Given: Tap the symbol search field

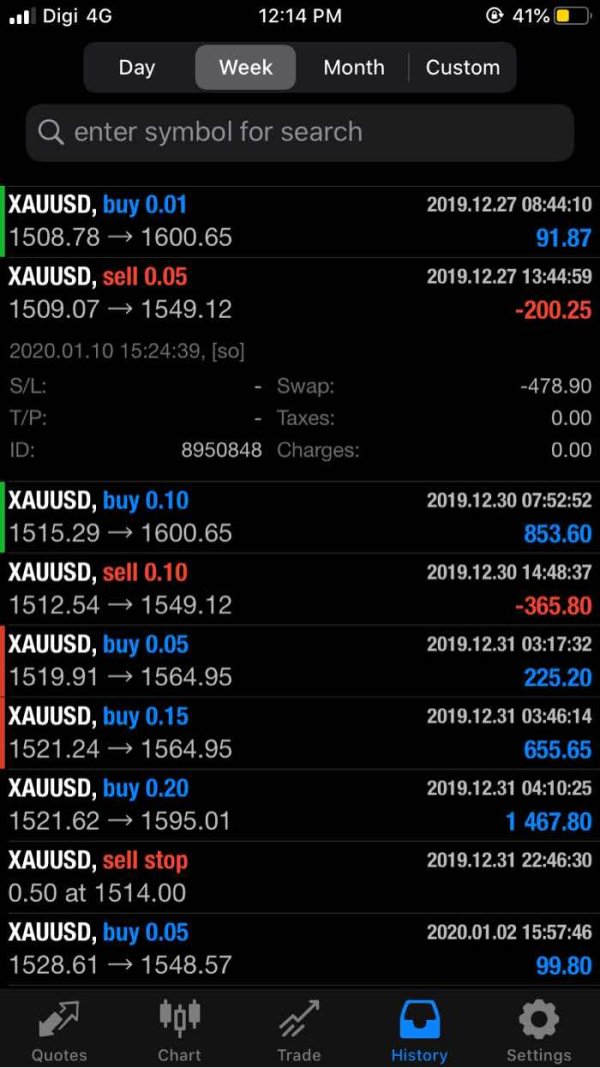Looking at the screenshot, I should tap(300, 132).
